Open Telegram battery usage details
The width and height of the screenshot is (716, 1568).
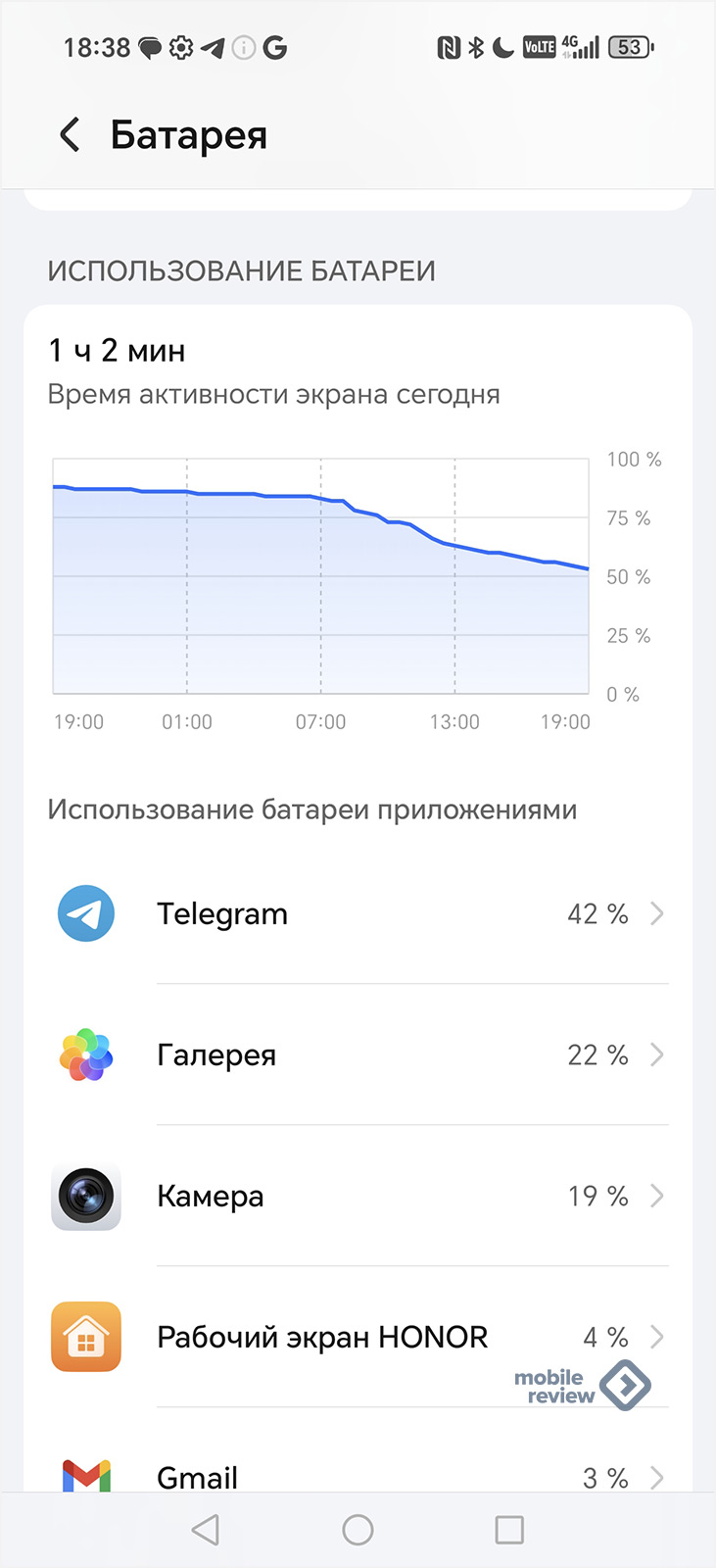358,913
